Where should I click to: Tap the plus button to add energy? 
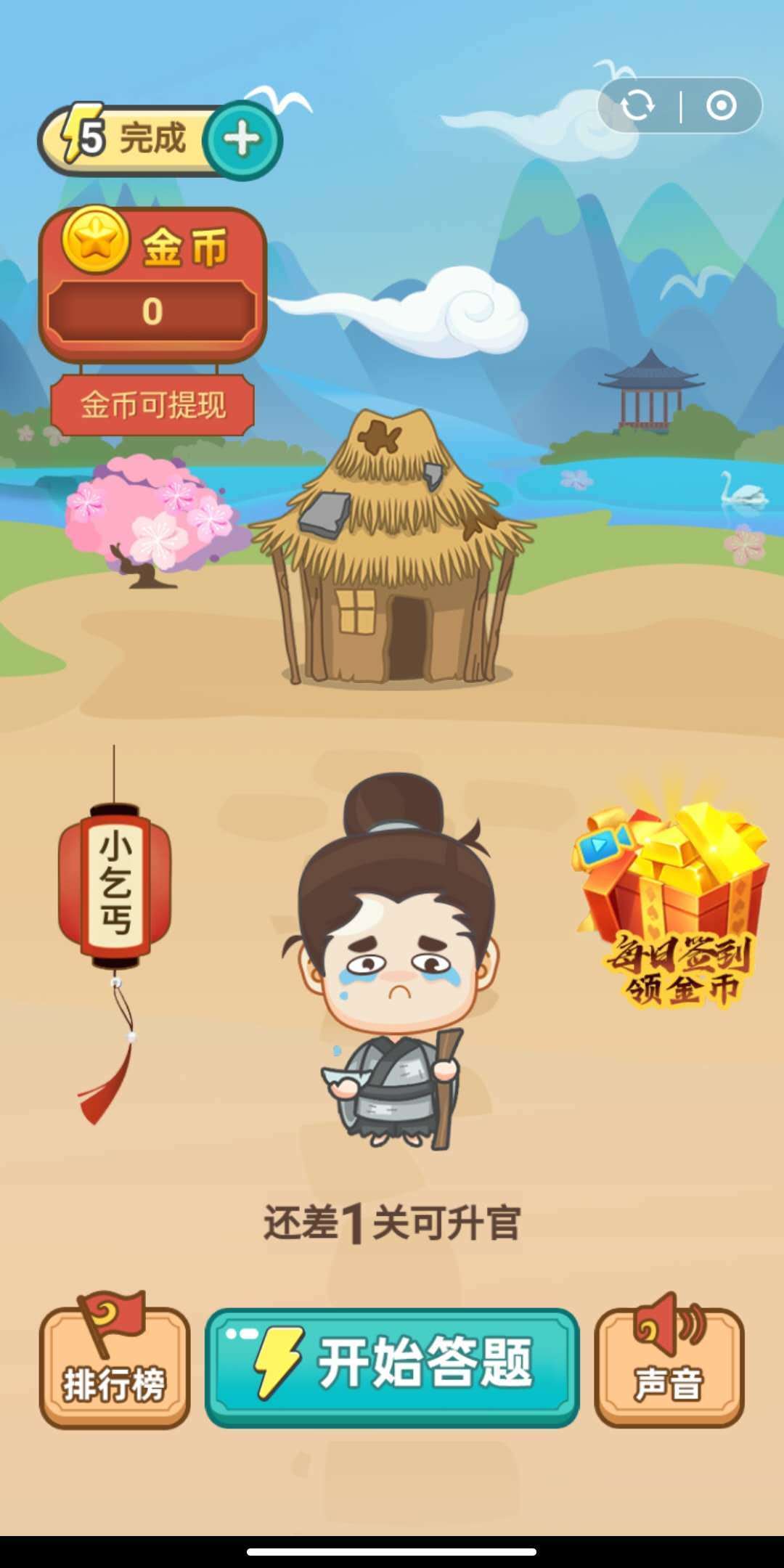tap(242, 139)
